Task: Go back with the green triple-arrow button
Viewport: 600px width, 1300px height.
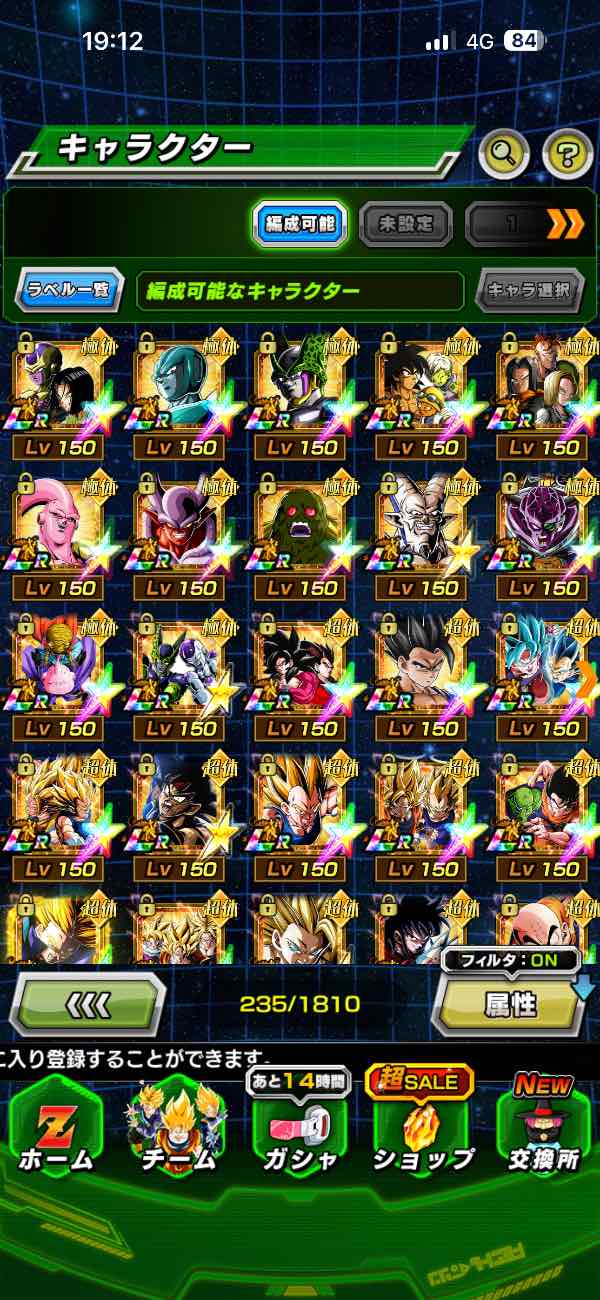Action: [x=87, y=1003]
